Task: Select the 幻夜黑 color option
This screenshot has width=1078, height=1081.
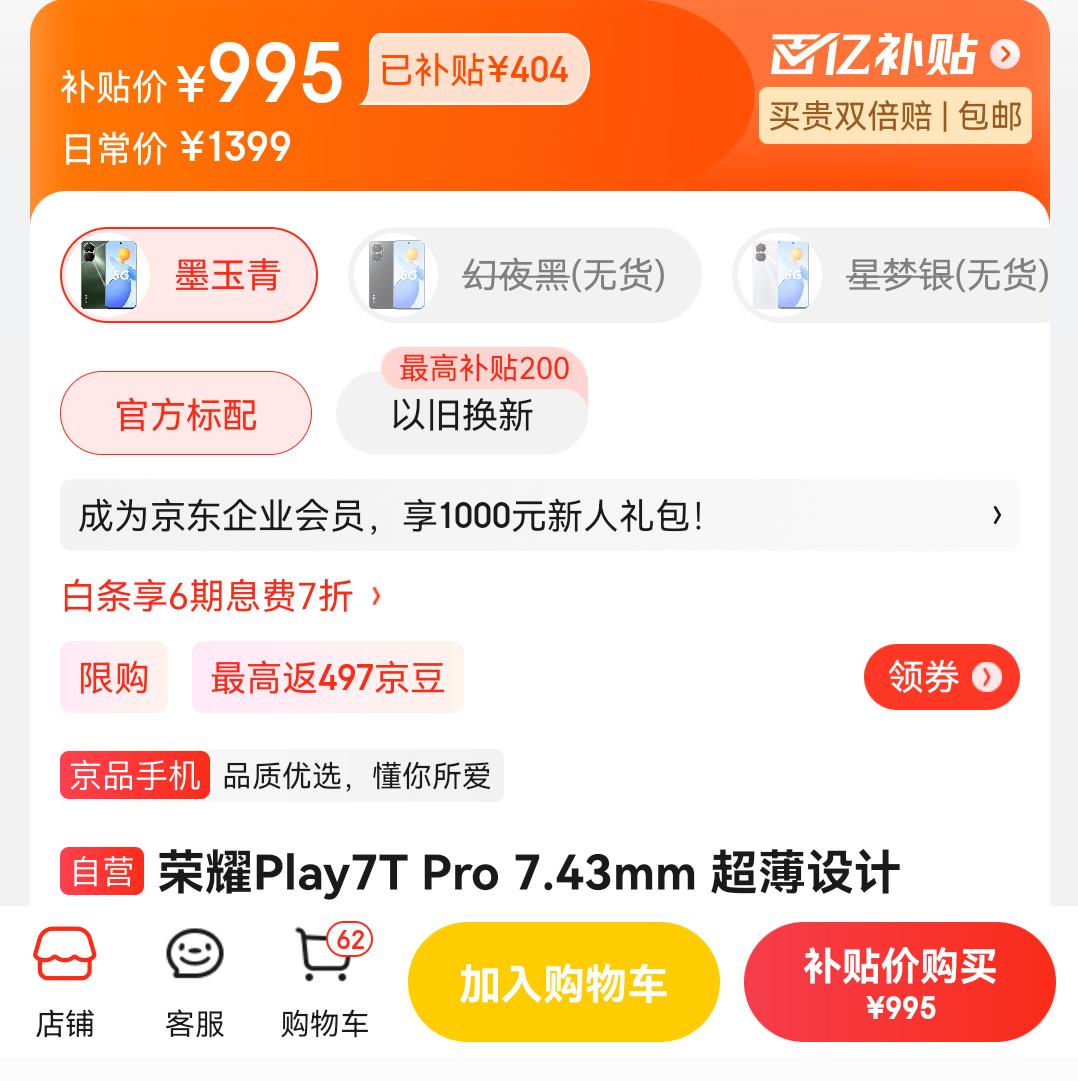Action: click(x=525, y=275)
